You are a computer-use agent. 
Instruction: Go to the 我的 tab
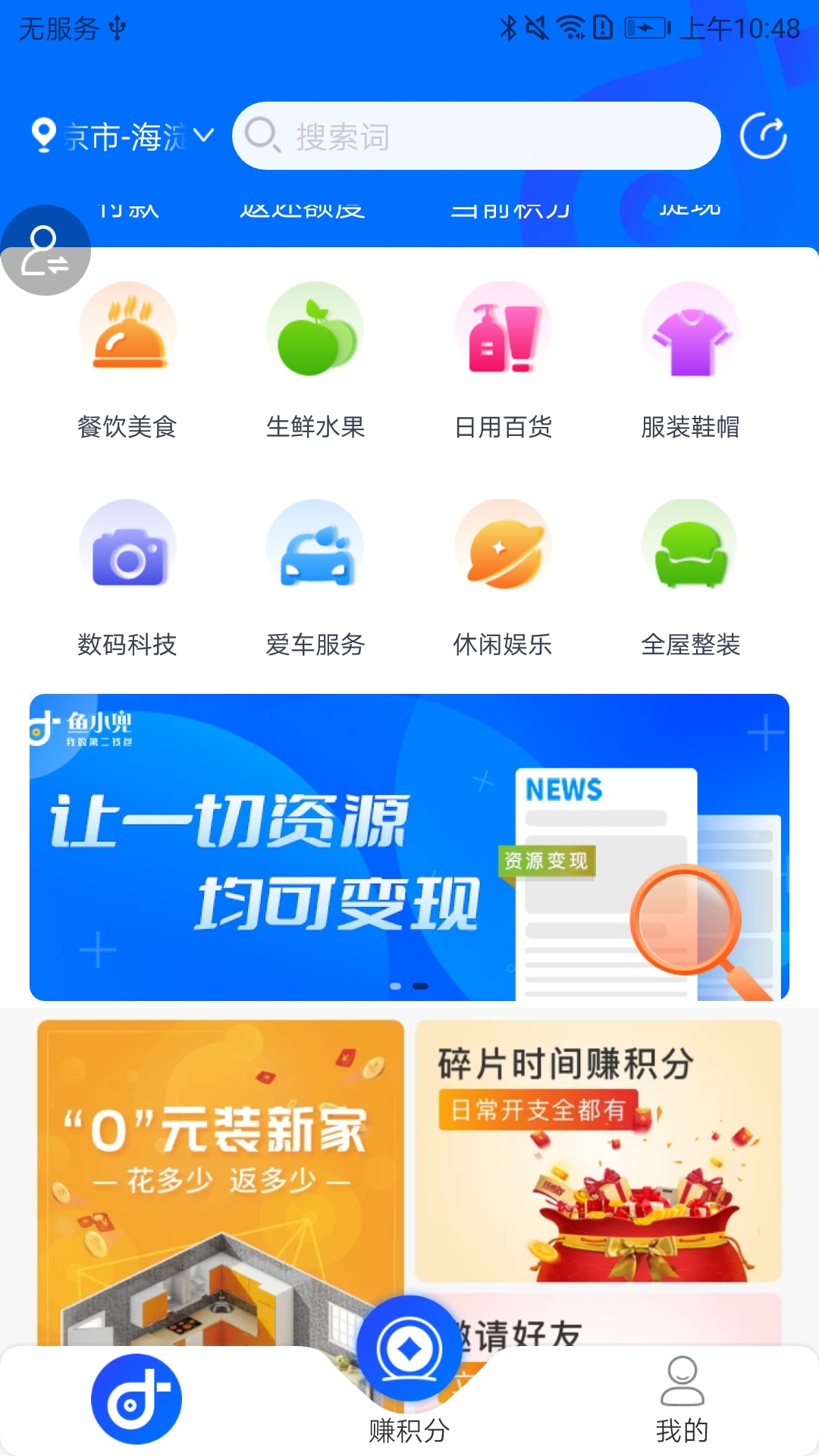click(682, 1400)
